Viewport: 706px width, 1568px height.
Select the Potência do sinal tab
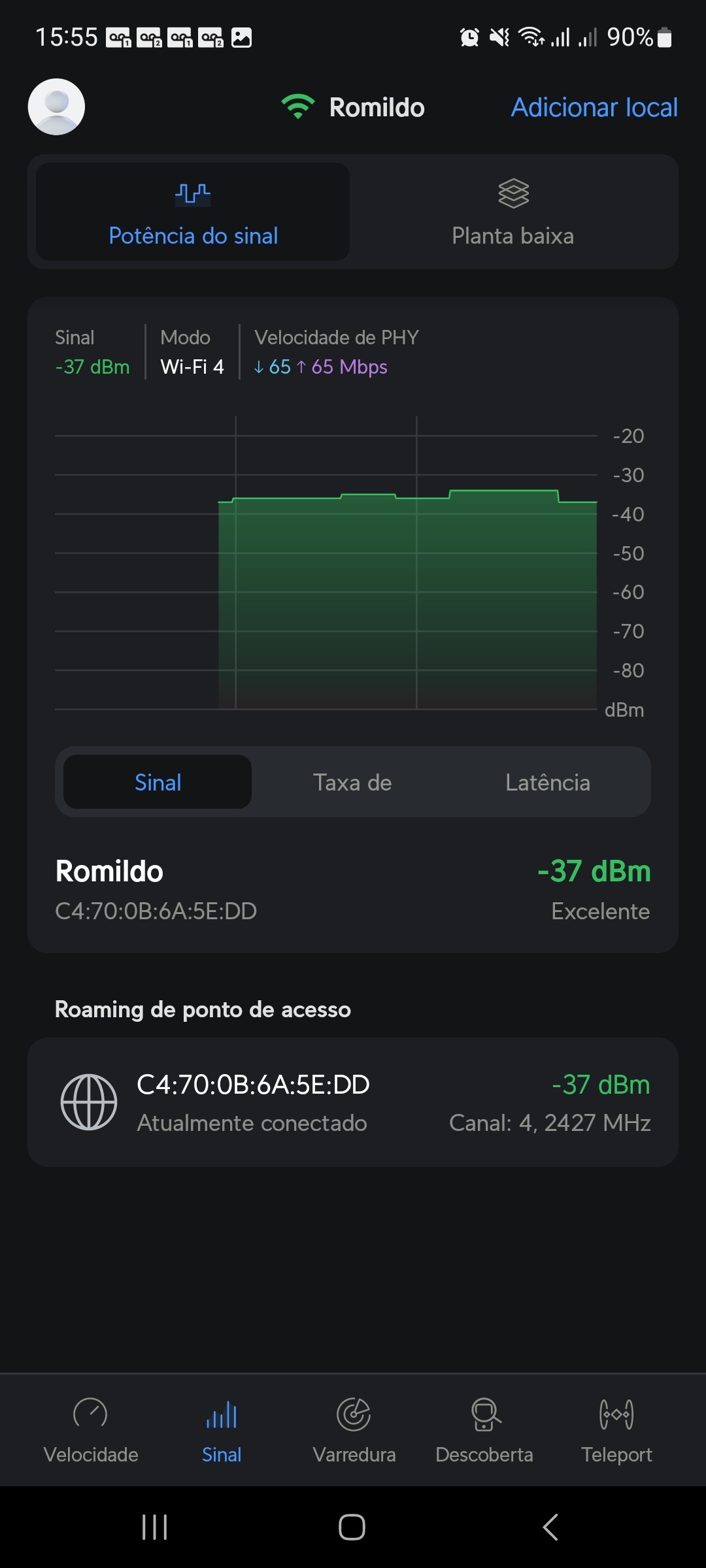(193, 212)
